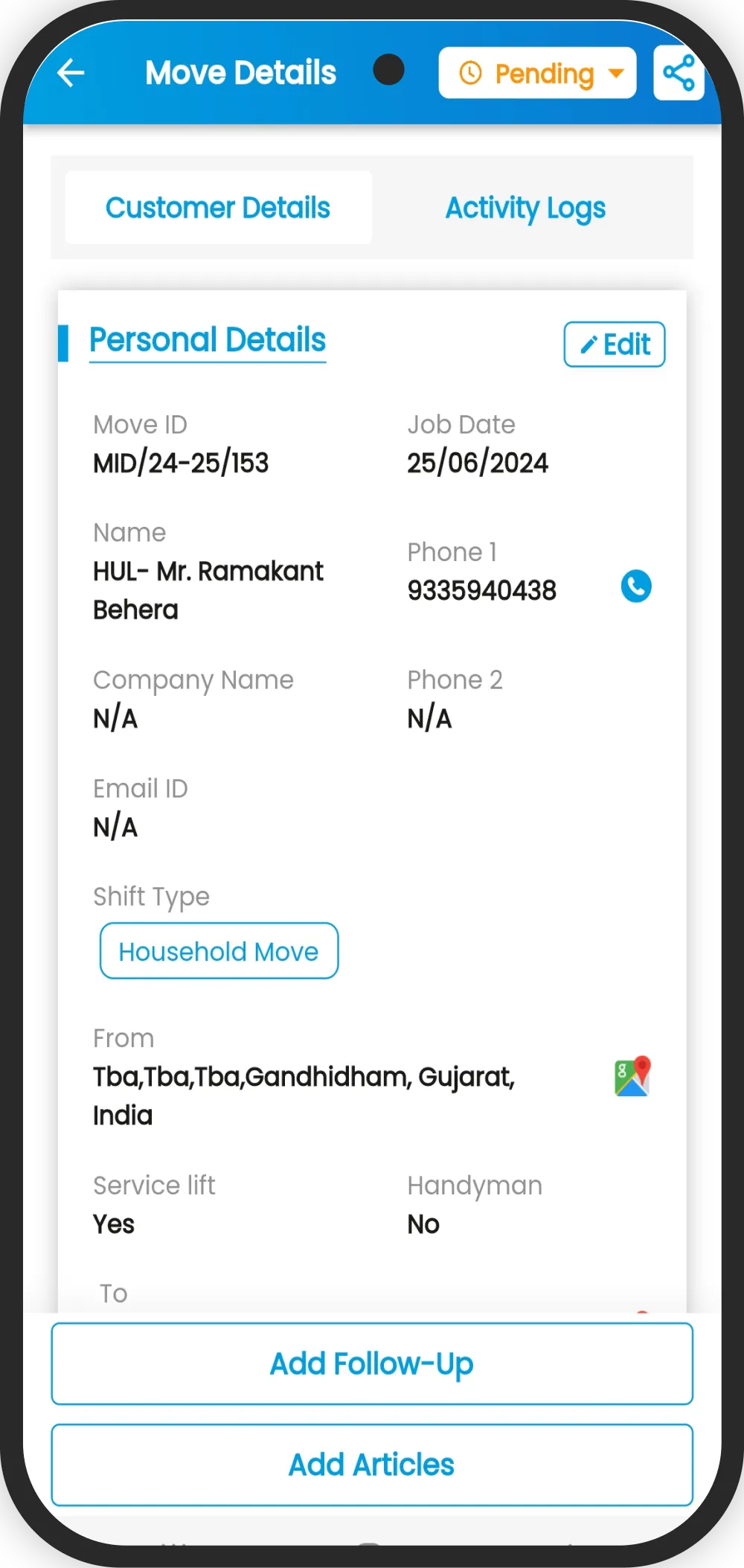Open the Pending status dropdown

click(537, 74)
